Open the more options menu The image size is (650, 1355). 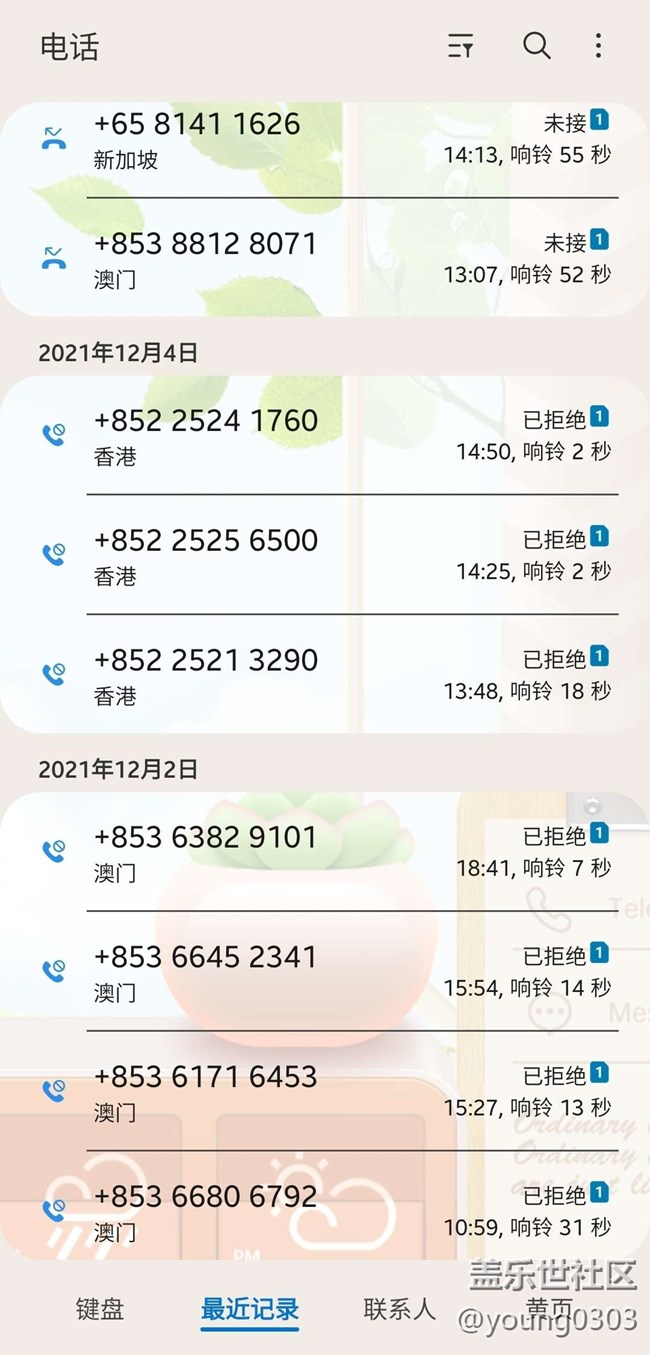pos(598,46)
